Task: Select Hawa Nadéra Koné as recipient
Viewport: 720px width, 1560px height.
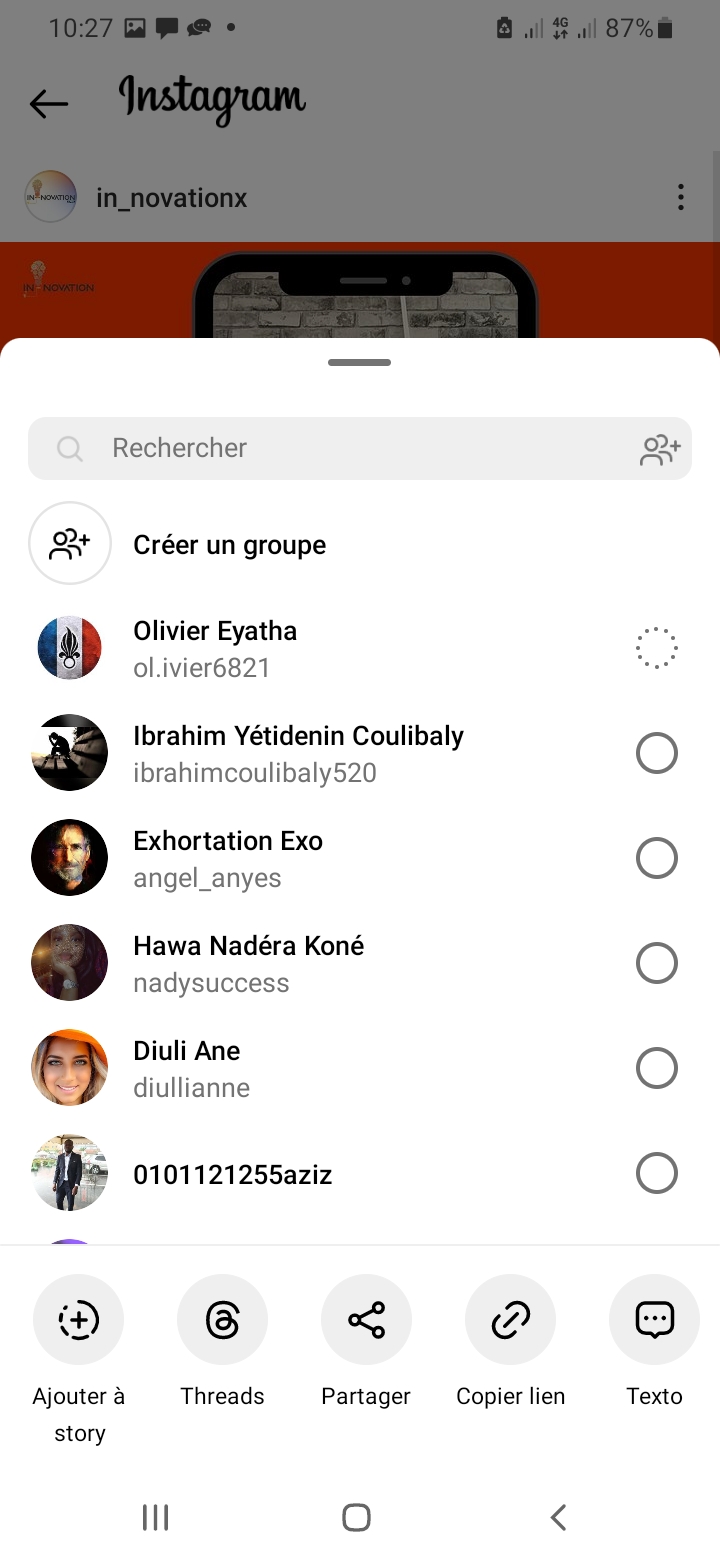Action: click(x=656, y=963)
